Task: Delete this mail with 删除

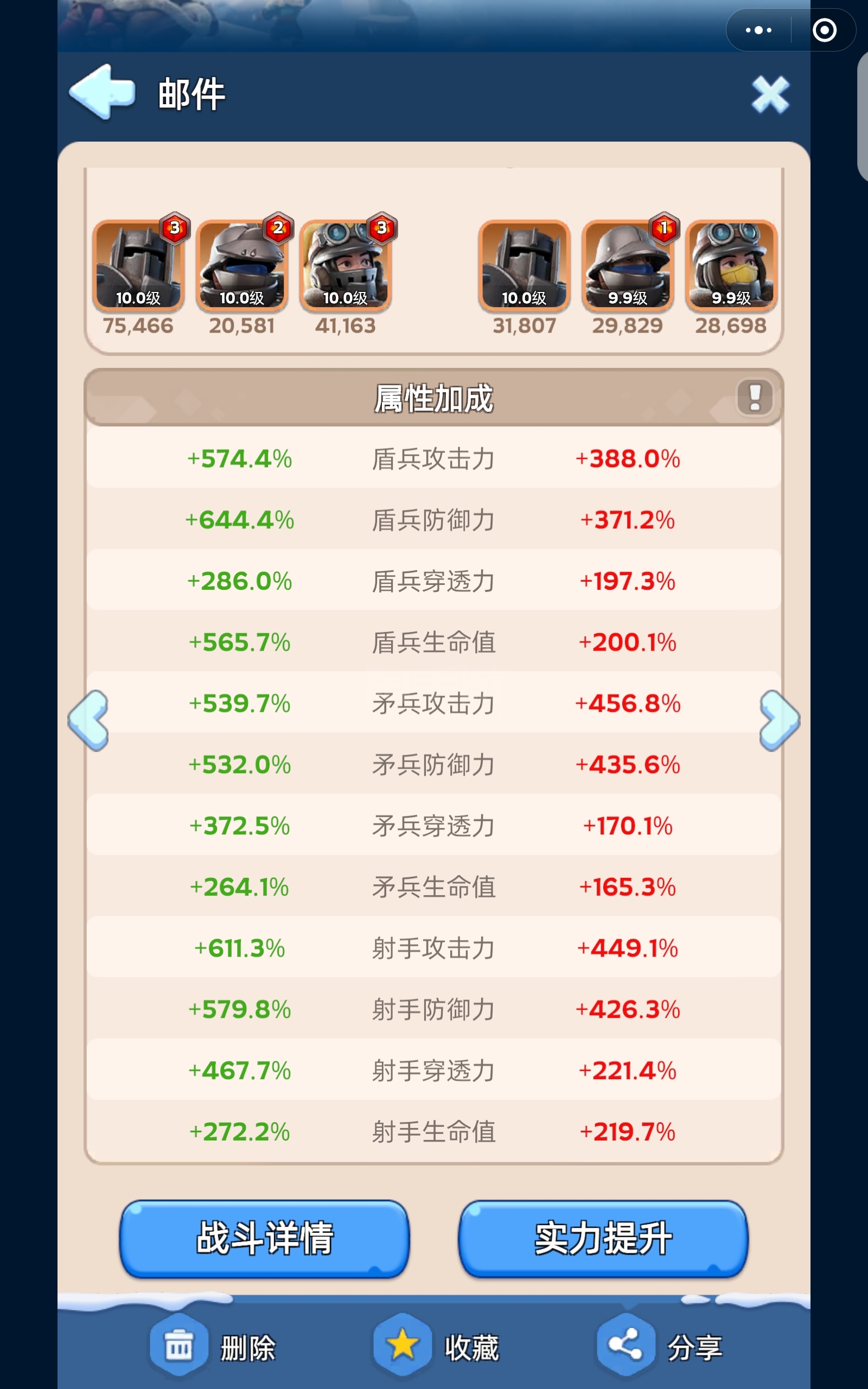Action: [214, 1347]
